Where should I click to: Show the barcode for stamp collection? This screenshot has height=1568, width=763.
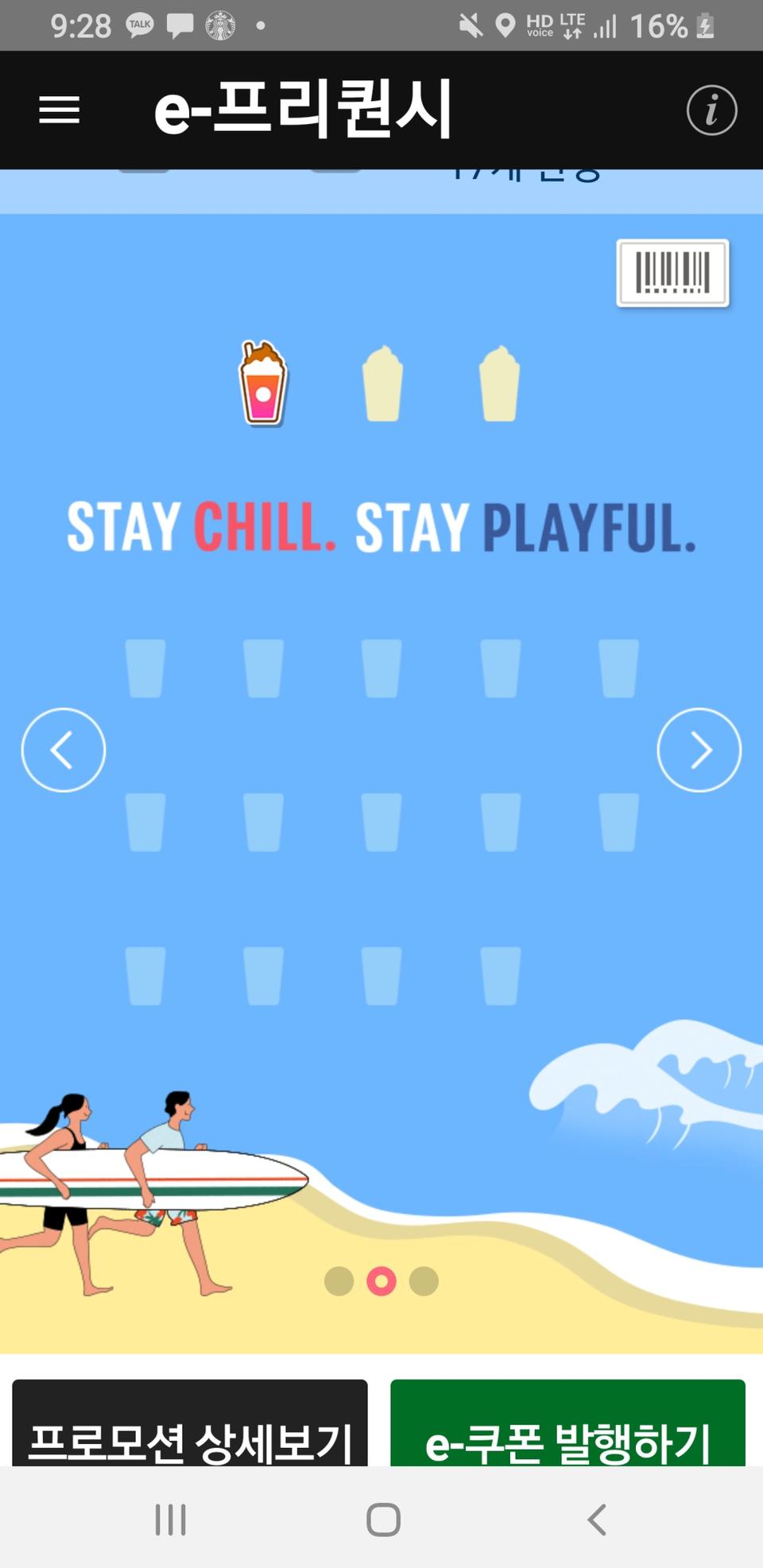(672, 273)
